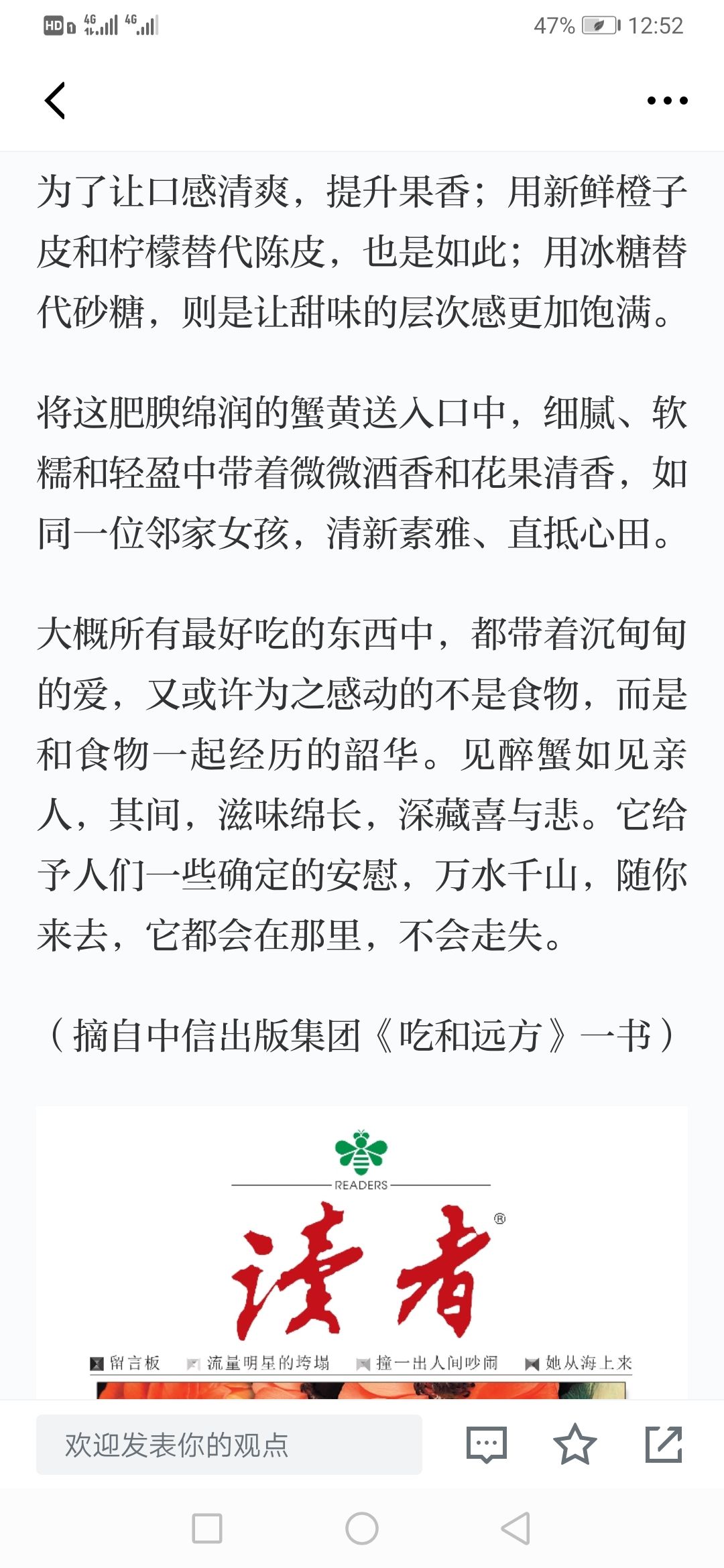Open the comments speech bubble
The height and width of the screenshot is (1568, 724).
pos(486,1445)
